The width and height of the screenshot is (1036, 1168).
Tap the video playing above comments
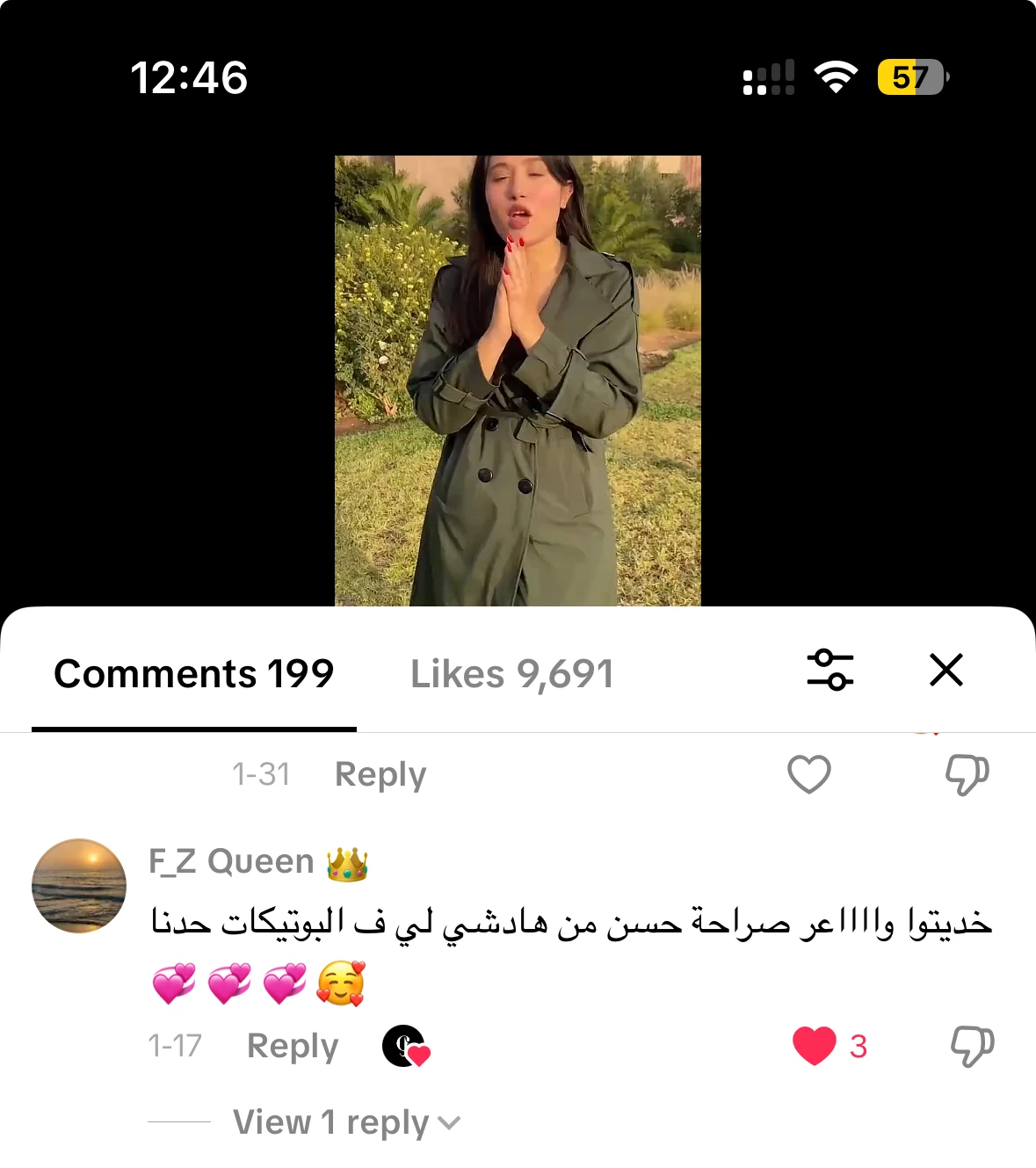(518, 381)
